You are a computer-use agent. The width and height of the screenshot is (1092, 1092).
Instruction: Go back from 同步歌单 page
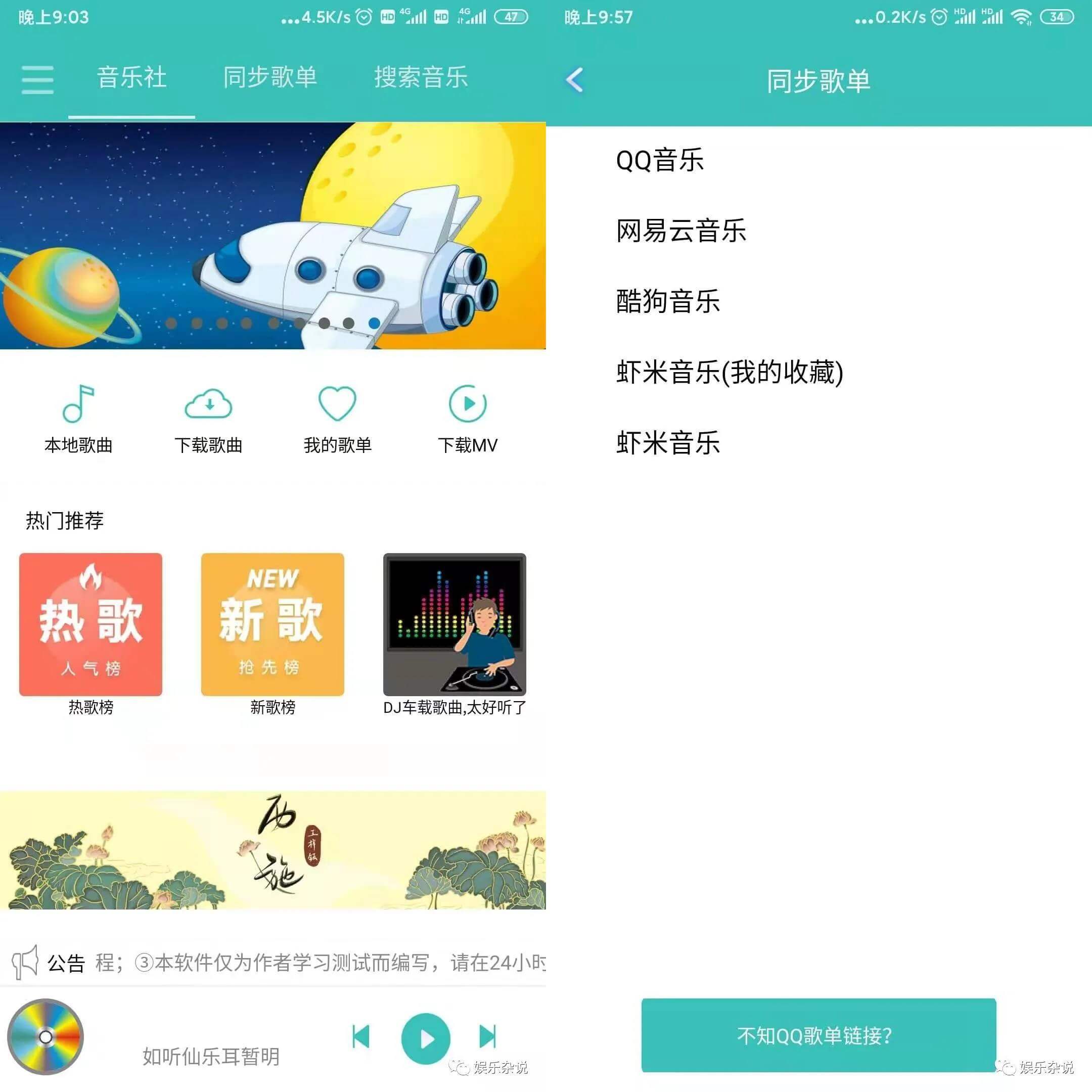(574, 80)
